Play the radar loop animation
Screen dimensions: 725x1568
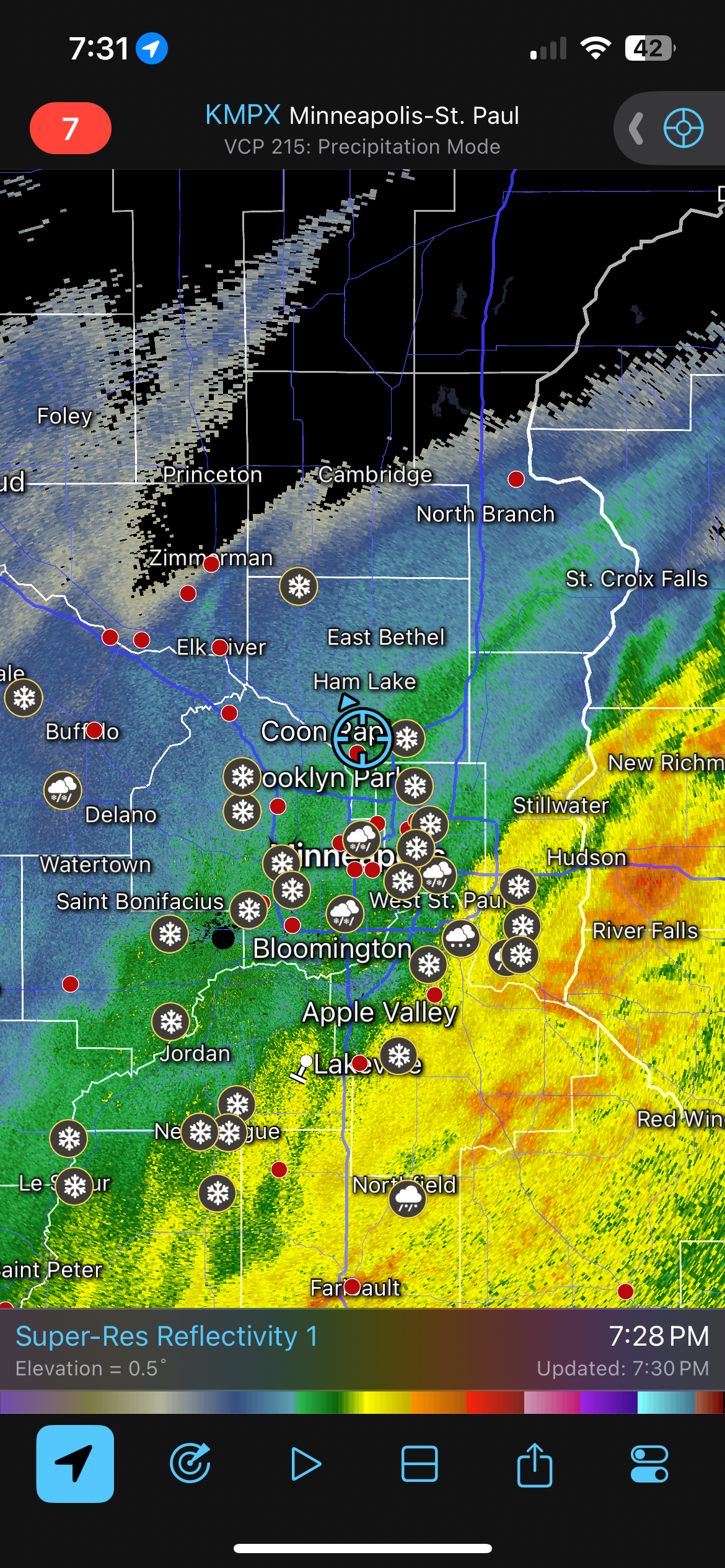pos(305,1464)
